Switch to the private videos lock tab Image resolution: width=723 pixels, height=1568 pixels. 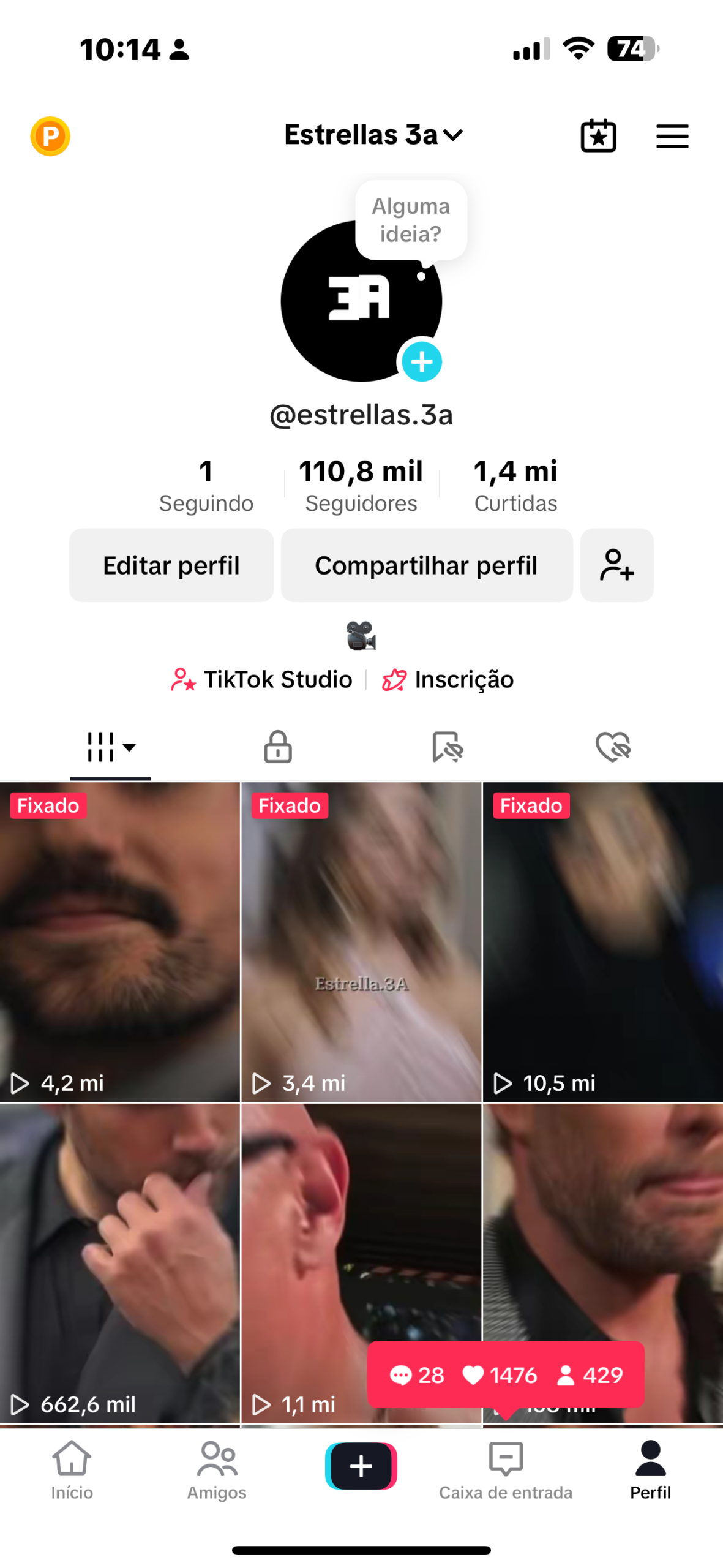277,747
